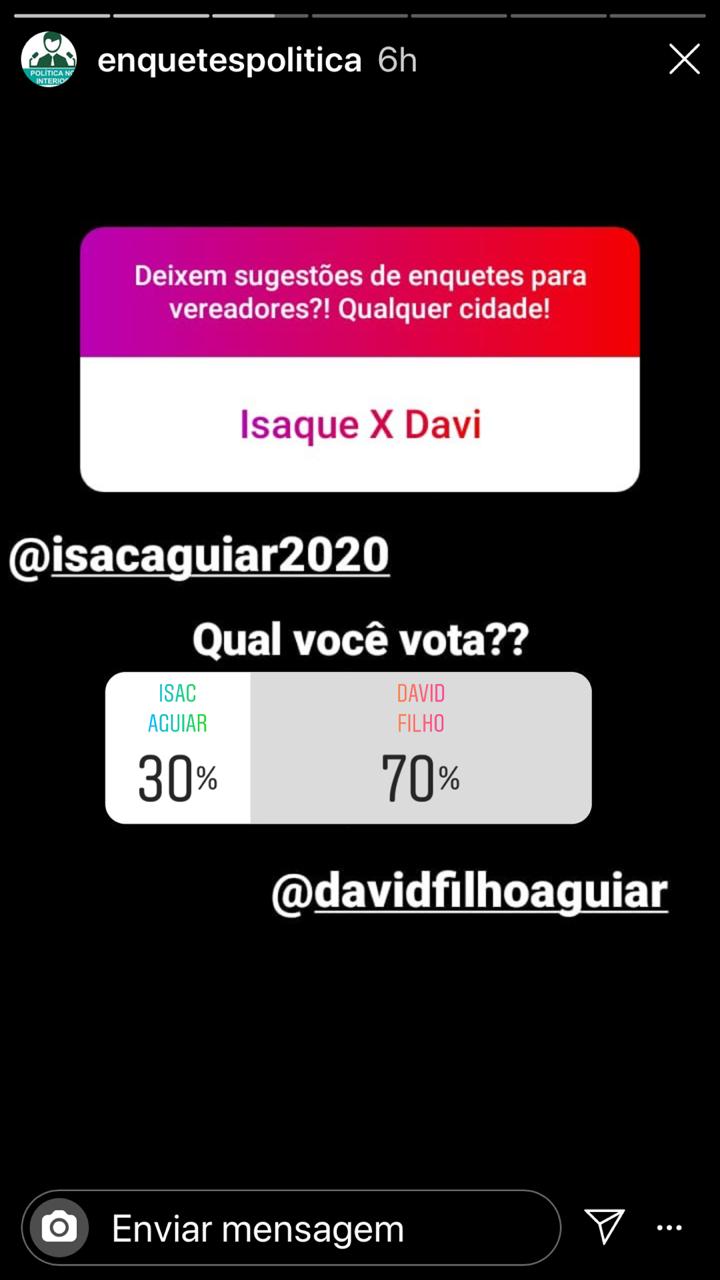Close the story viewer
The image size is (720, 1280).
[x=684, y=59]
